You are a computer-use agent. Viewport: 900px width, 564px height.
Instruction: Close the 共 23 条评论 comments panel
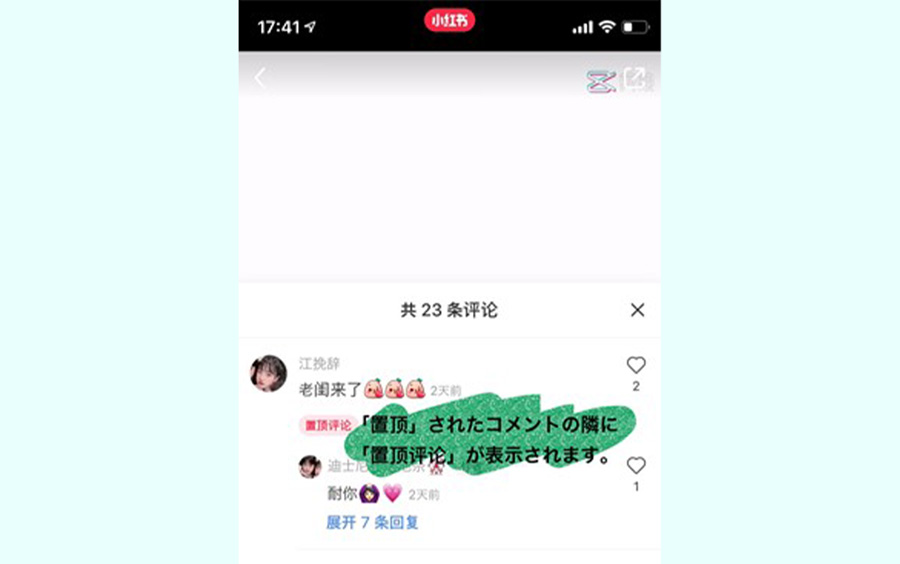pos(637,310)
